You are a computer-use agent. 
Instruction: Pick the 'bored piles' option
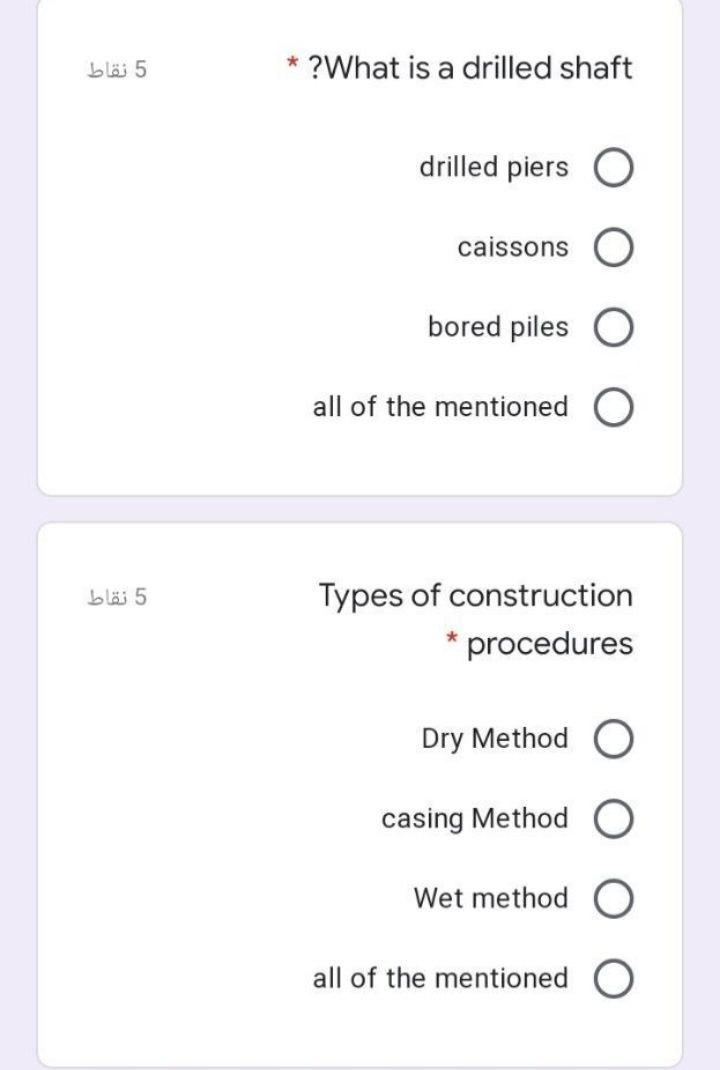coord(613,329)
